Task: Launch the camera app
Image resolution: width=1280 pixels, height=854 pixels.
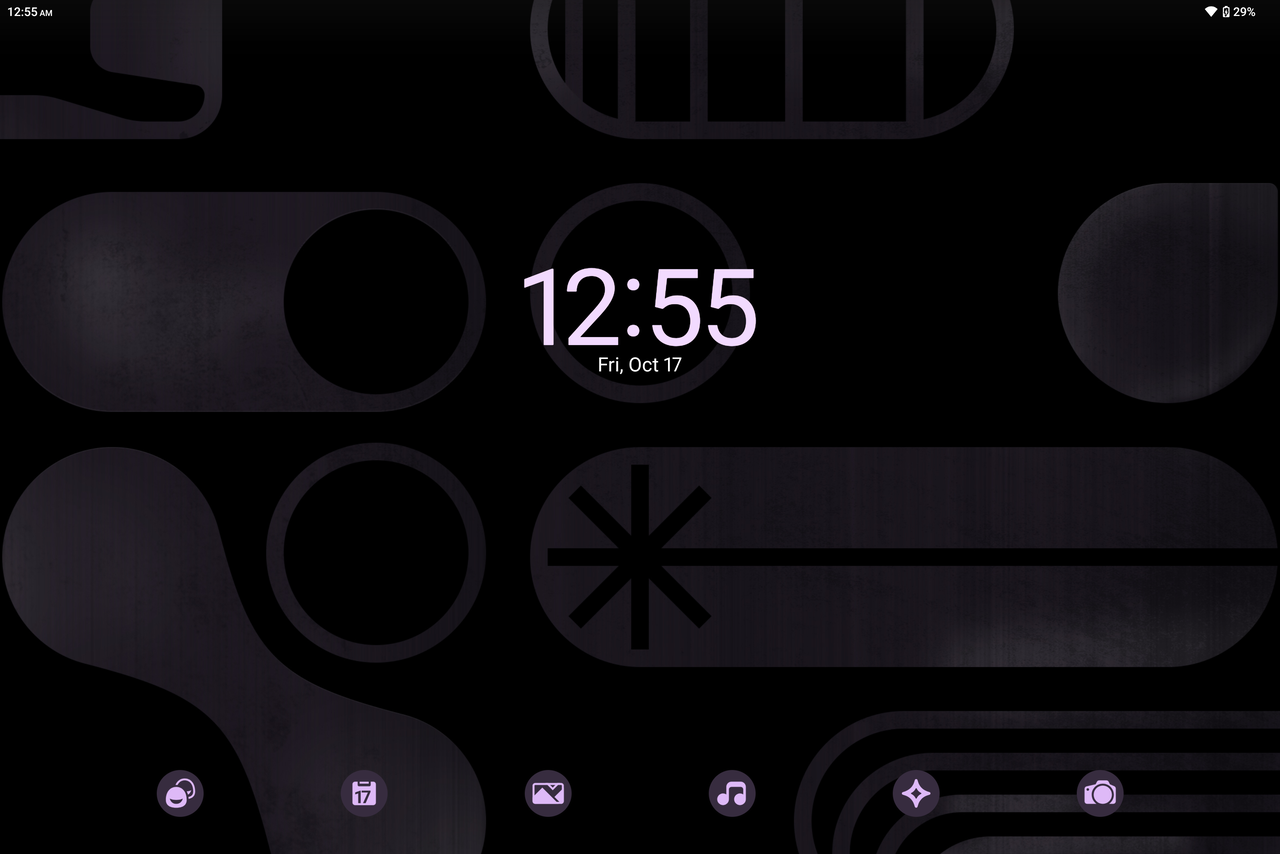Action: tap(1100, 794)
